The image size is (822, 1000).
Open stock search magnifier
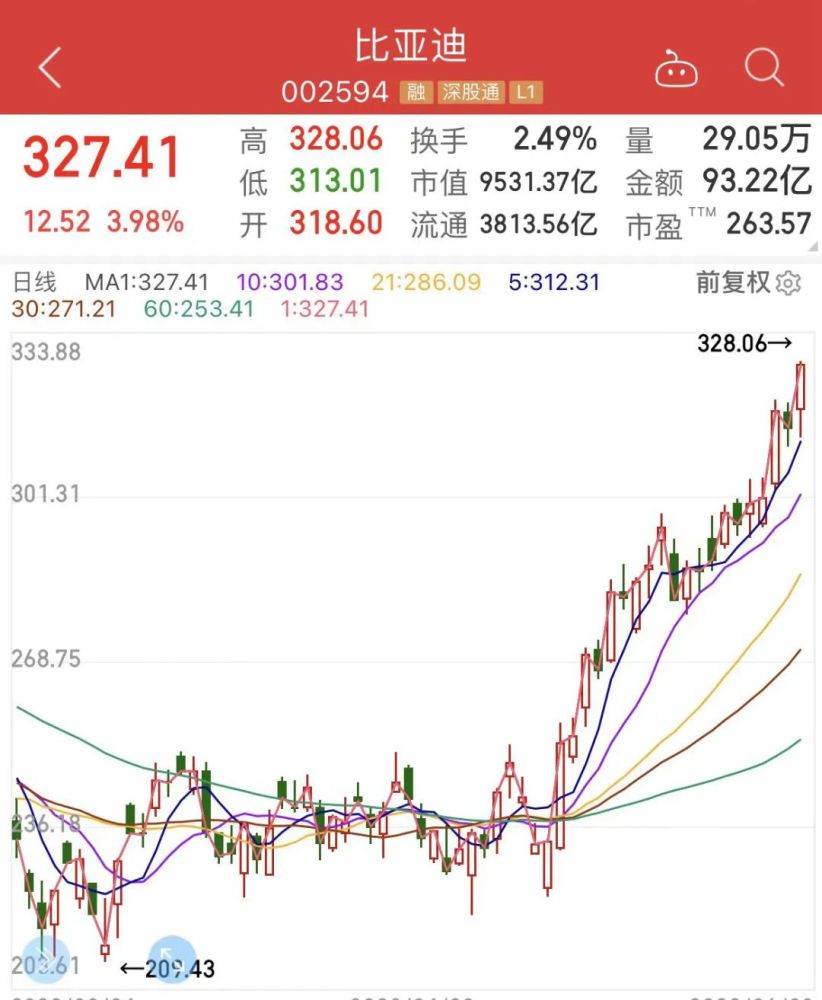pos(764,67)
